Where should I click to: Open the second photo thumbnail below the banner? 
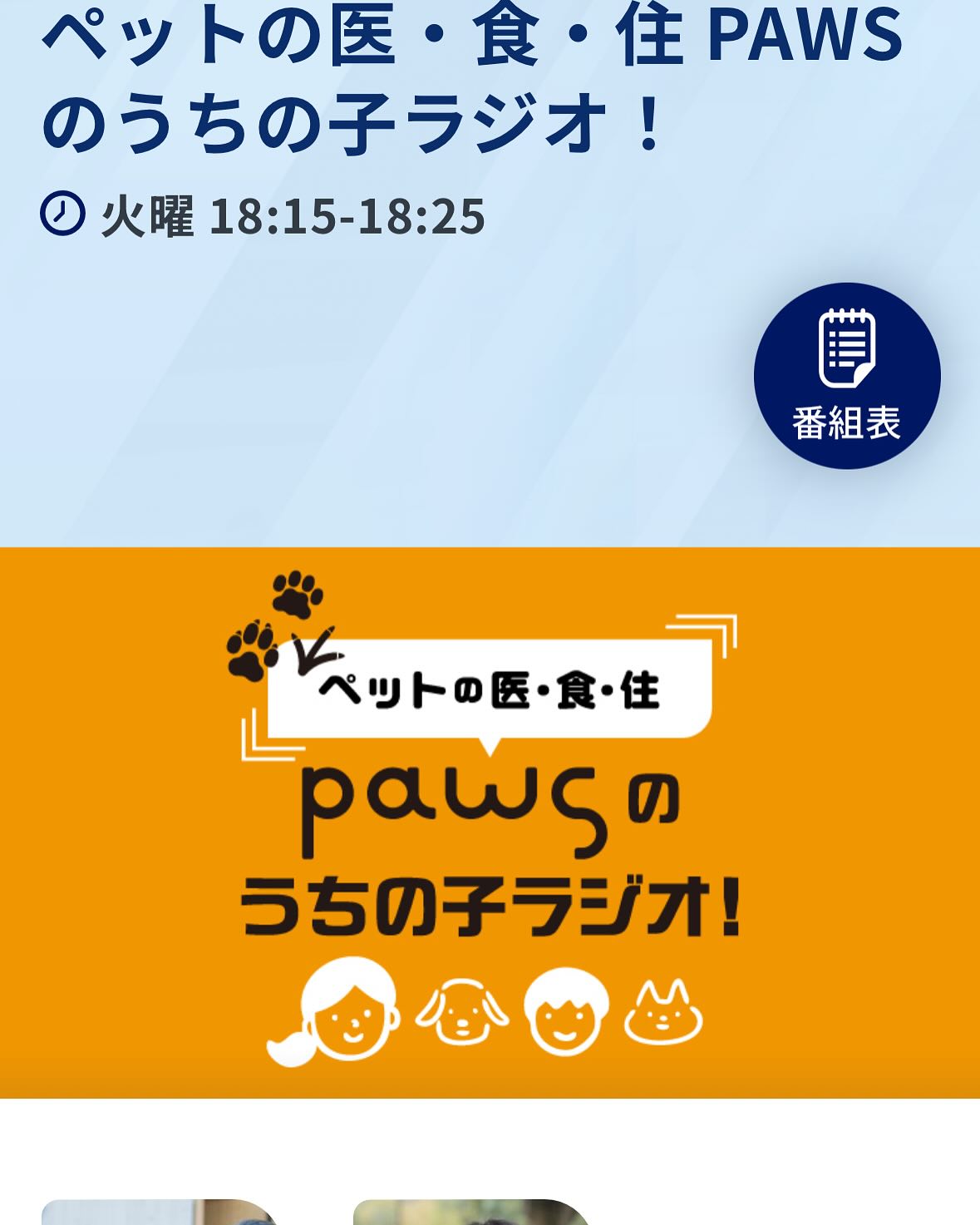470,1213
